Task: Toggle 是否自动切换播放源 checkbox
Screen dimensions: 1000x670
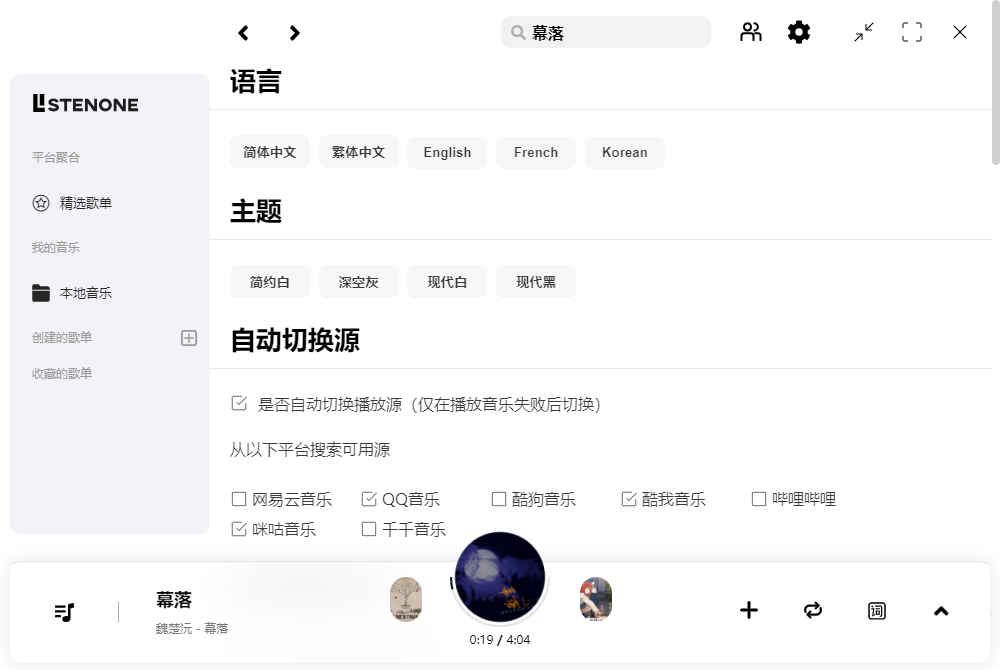Action: (239, 404)
